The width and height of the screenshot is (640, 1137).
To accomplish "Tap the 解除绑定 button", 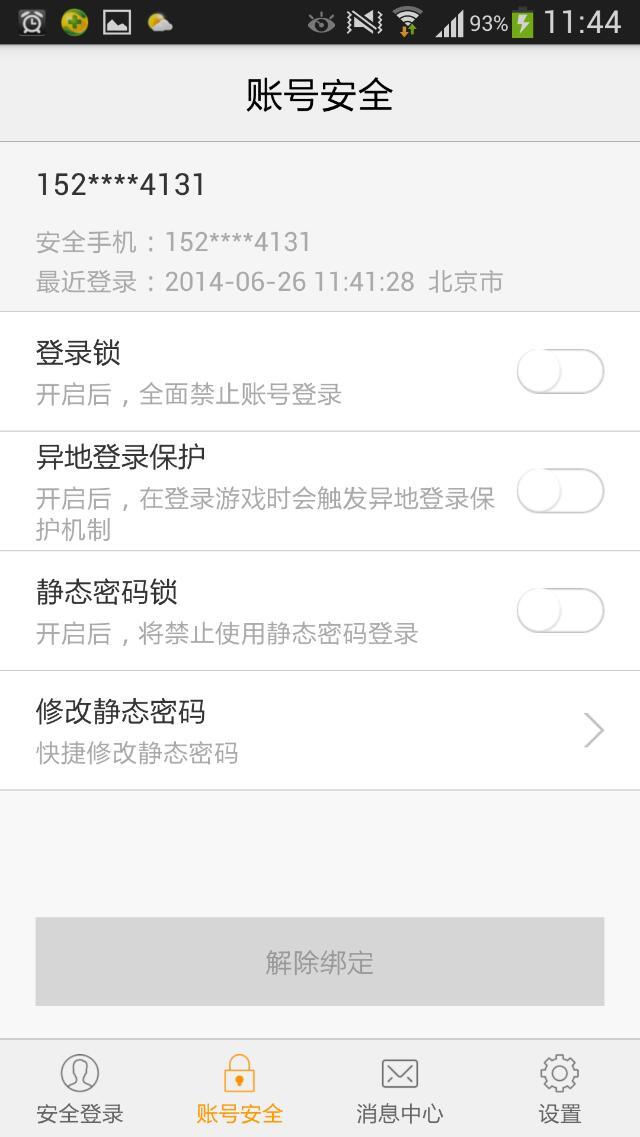I will (x=320, y=961).
